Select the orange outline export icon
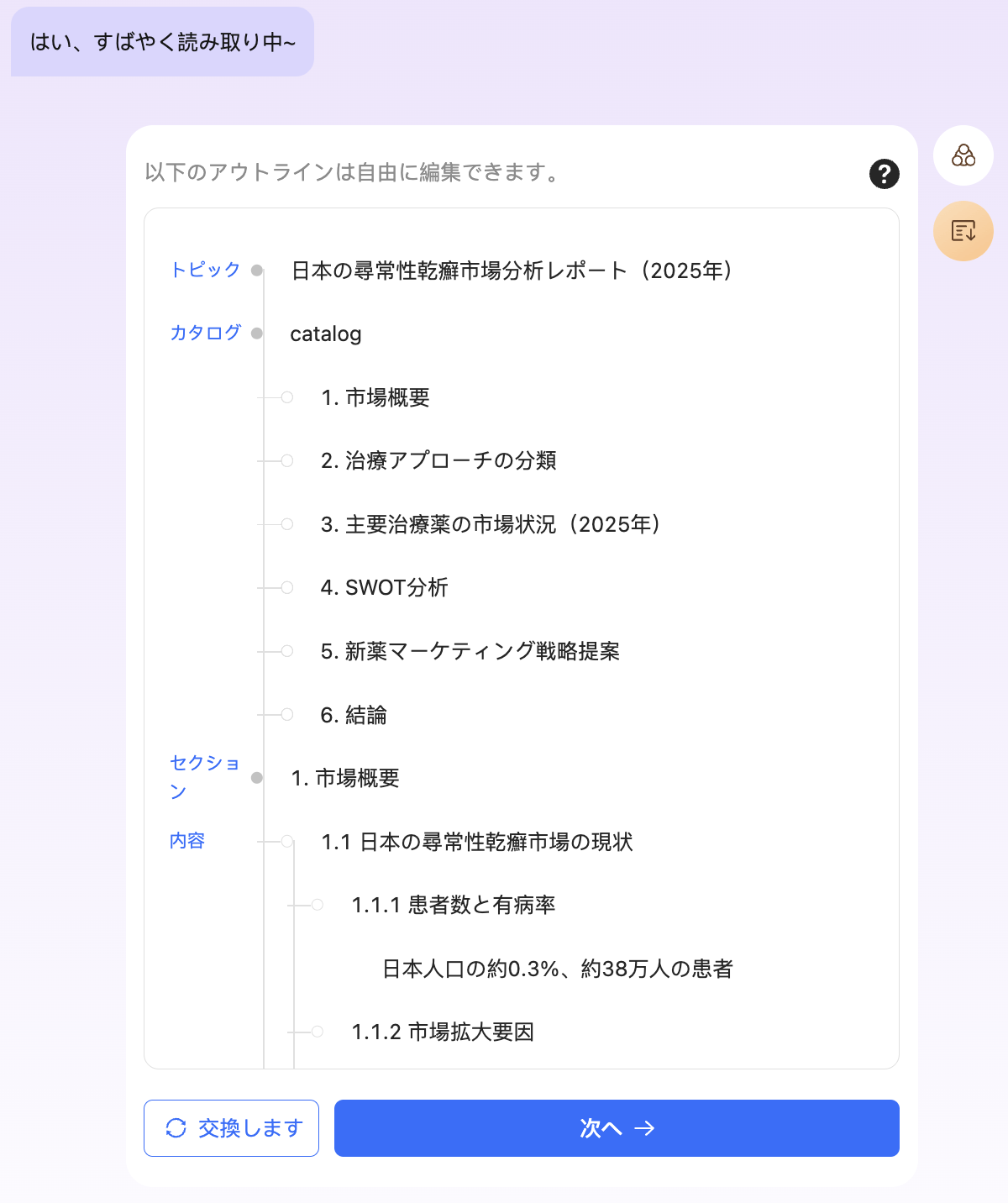1008x1203 pixels. click(x=963, y=230)
